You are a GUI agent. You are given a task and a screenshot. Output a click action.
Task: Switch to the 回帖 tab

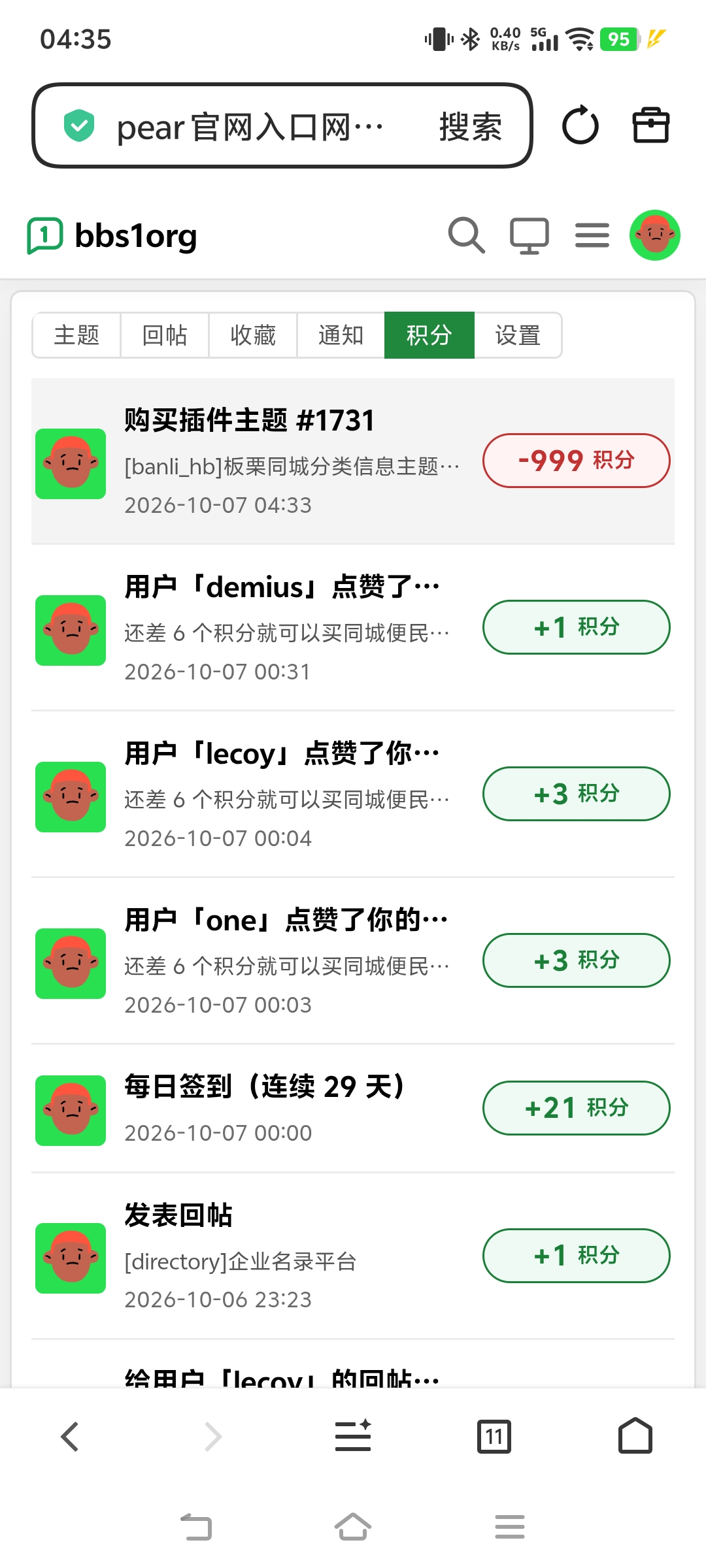(165, 335)
